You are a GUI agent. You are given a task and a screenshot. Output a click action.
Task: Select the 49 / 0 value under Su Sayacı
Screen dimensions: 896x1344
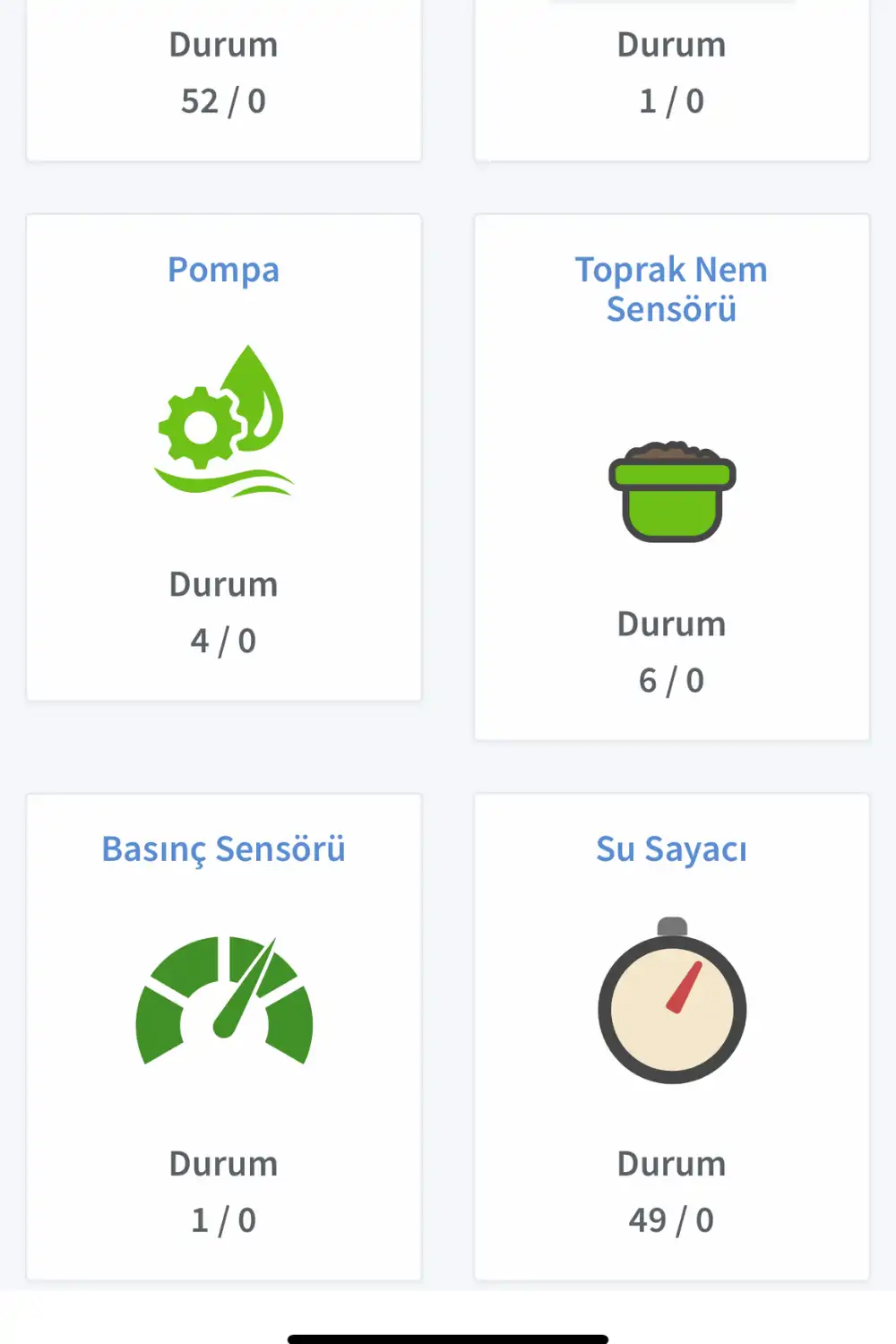[671, 1219]
